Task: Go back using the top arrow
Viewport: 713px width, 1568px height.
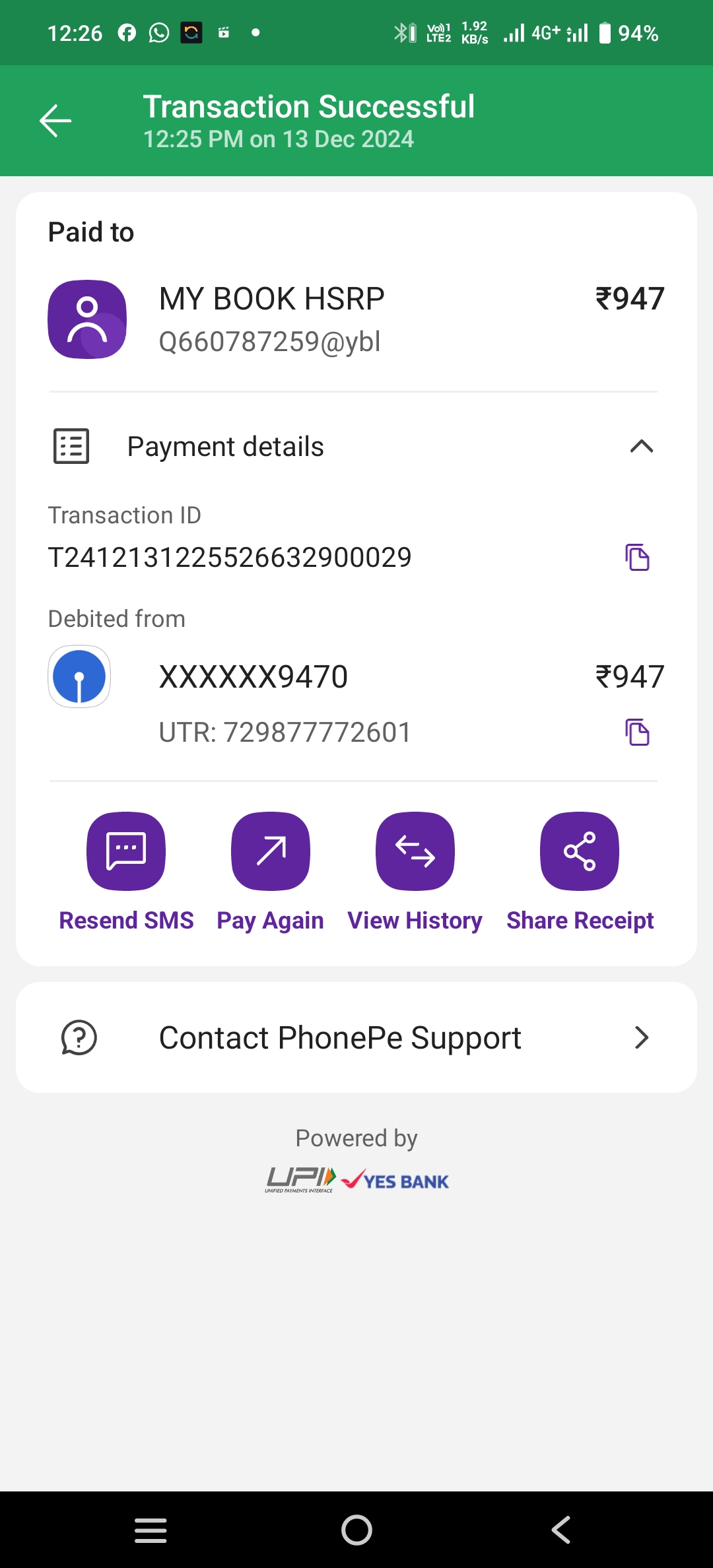Action: pos(55,121)
